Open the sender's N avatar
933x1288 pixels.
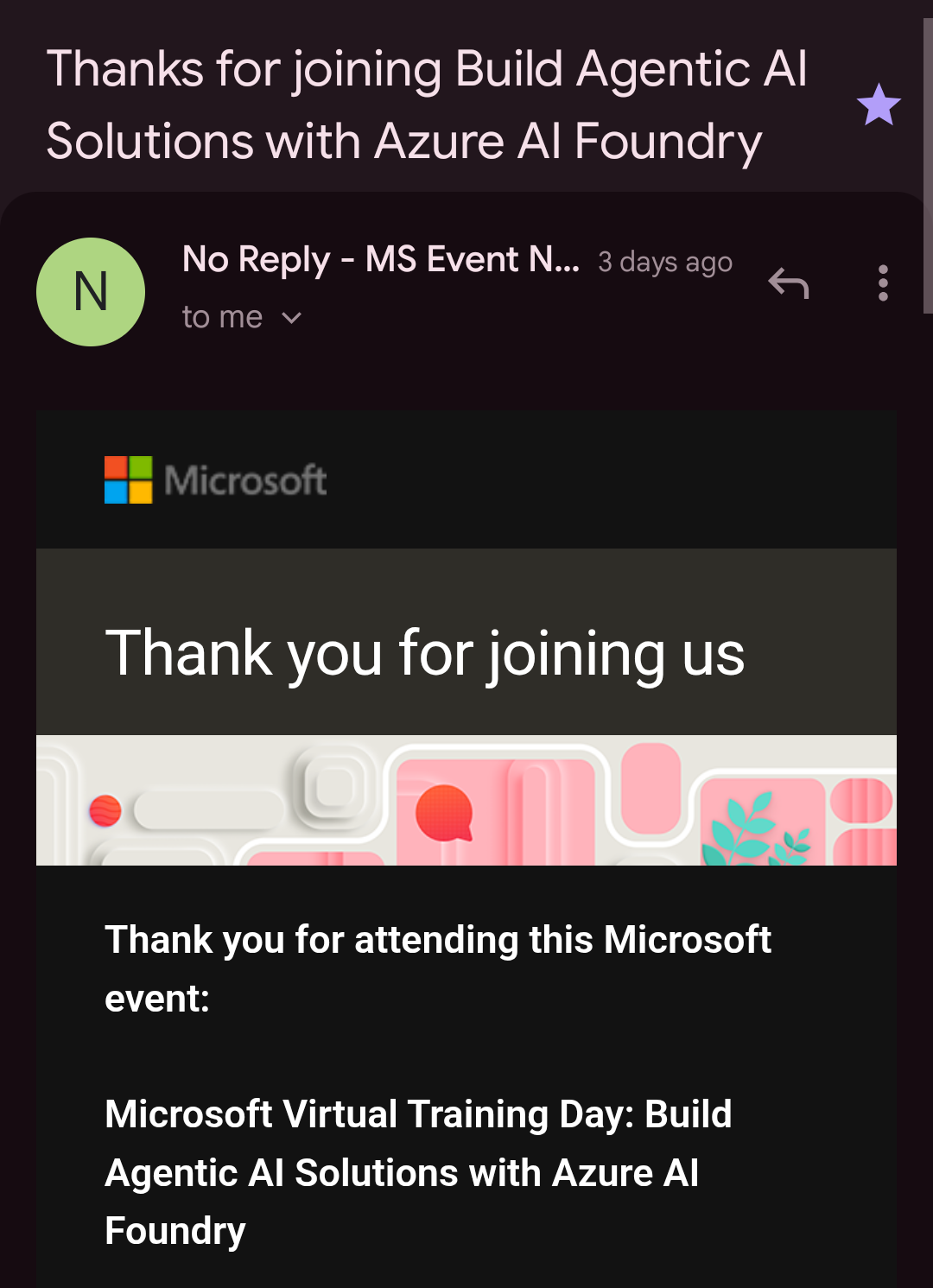(x=91, y=292)
